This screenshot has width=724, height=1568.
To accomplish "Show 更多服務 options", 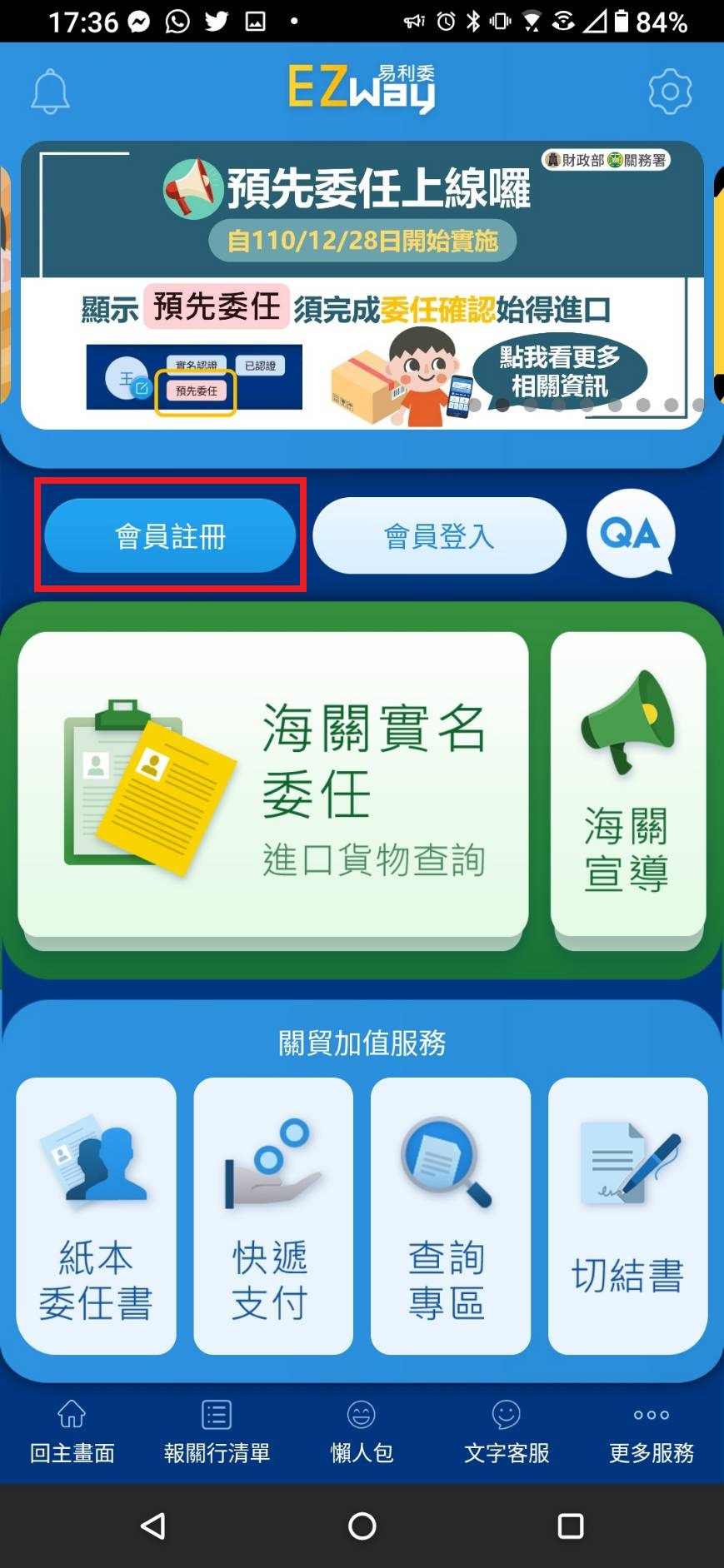I will (x=652, y=1432).
